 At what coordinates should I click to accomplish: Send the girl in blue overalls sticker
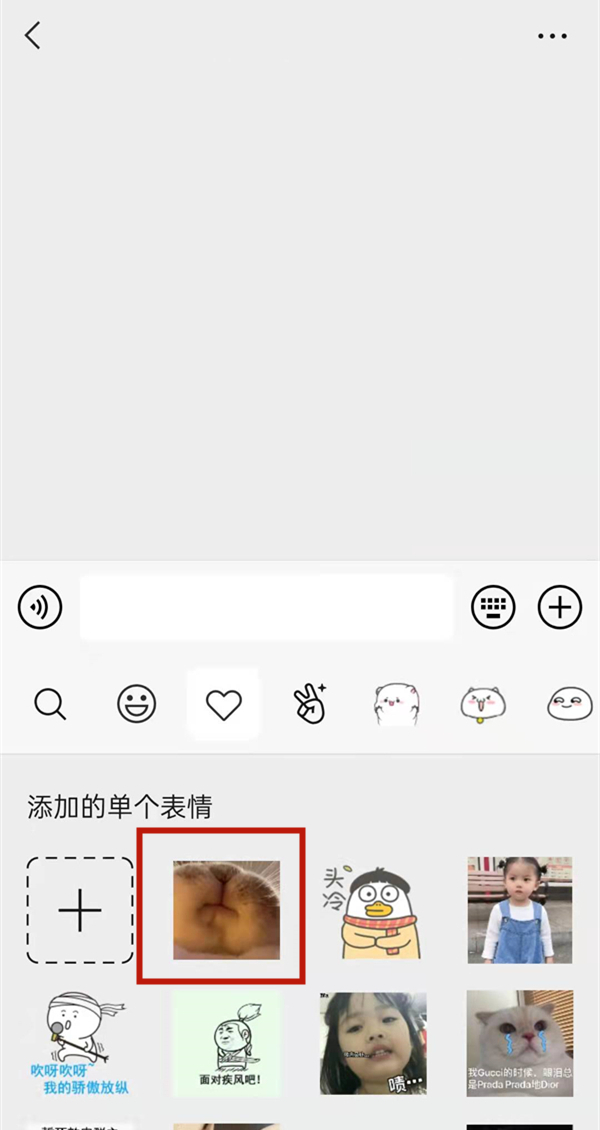coord(519,910)
